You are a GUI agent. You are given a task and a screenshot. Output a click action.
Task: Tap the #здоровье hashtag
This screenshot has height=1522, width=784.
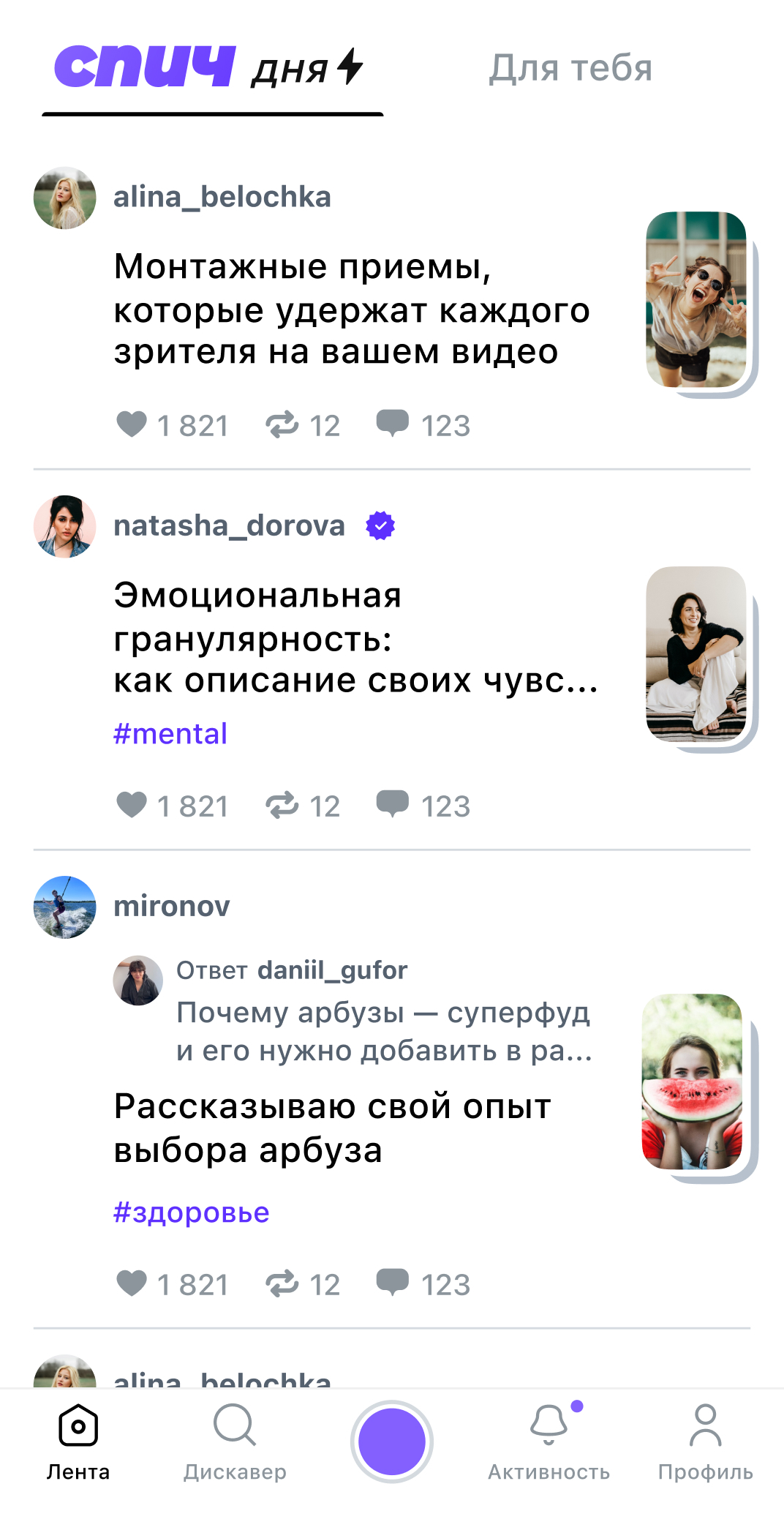pos(192,1212)
